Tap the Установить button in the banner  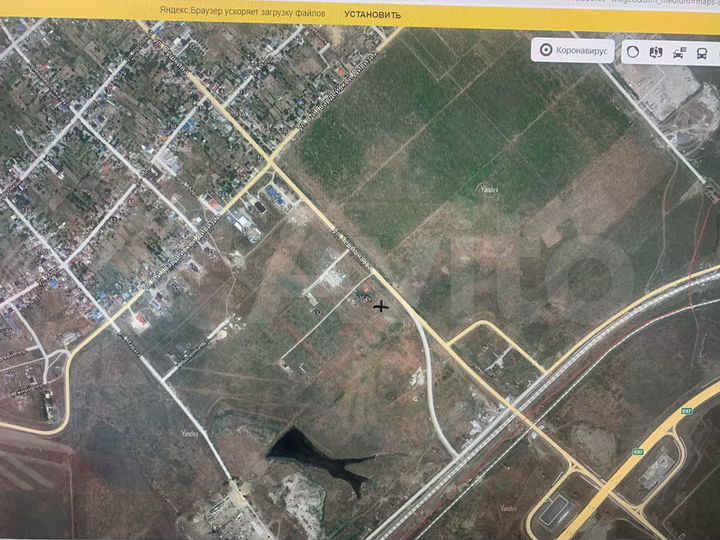click(372, 15)
